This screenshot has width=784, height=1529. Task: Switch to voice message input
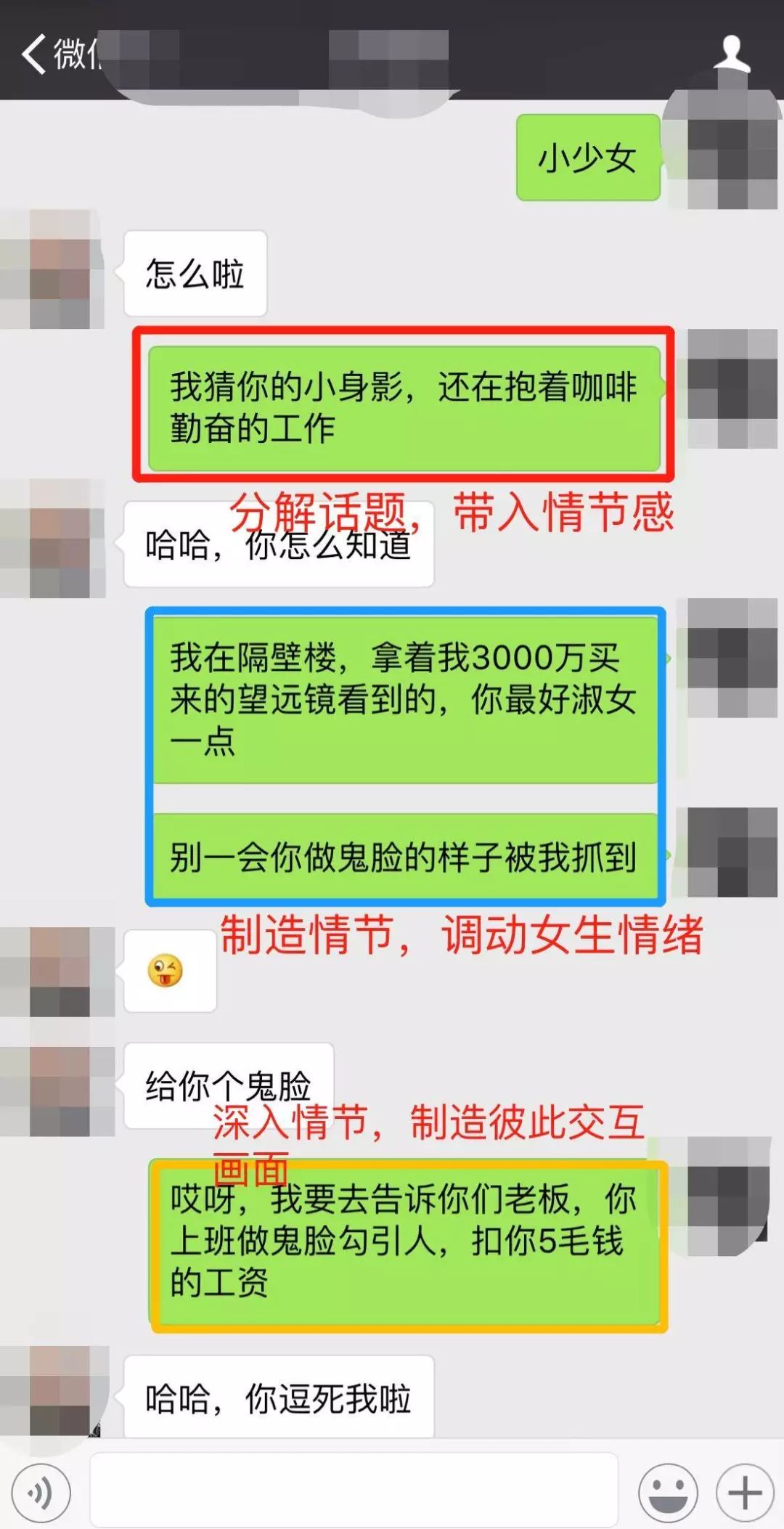[41, 1493]
